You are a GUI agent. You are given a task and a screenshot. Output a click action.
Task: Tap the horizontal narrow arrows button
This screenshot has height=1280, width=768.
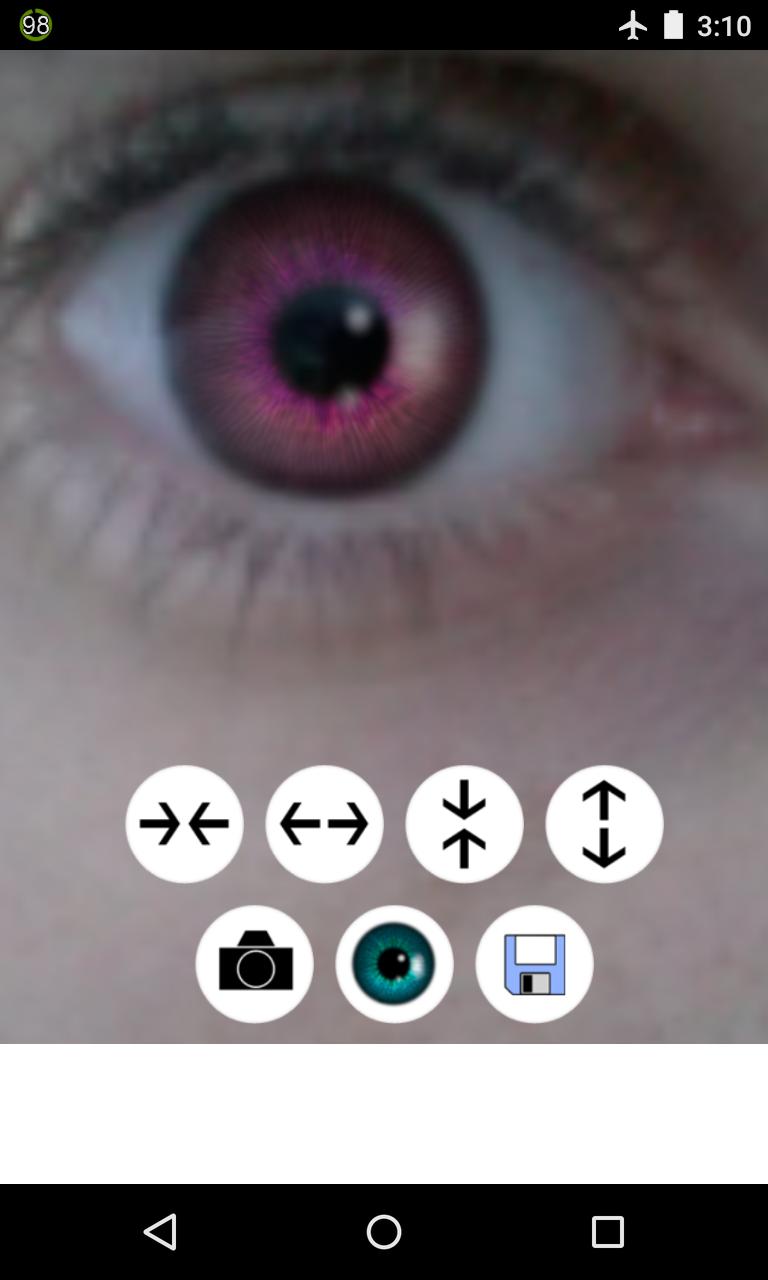(x=184, y=824)
